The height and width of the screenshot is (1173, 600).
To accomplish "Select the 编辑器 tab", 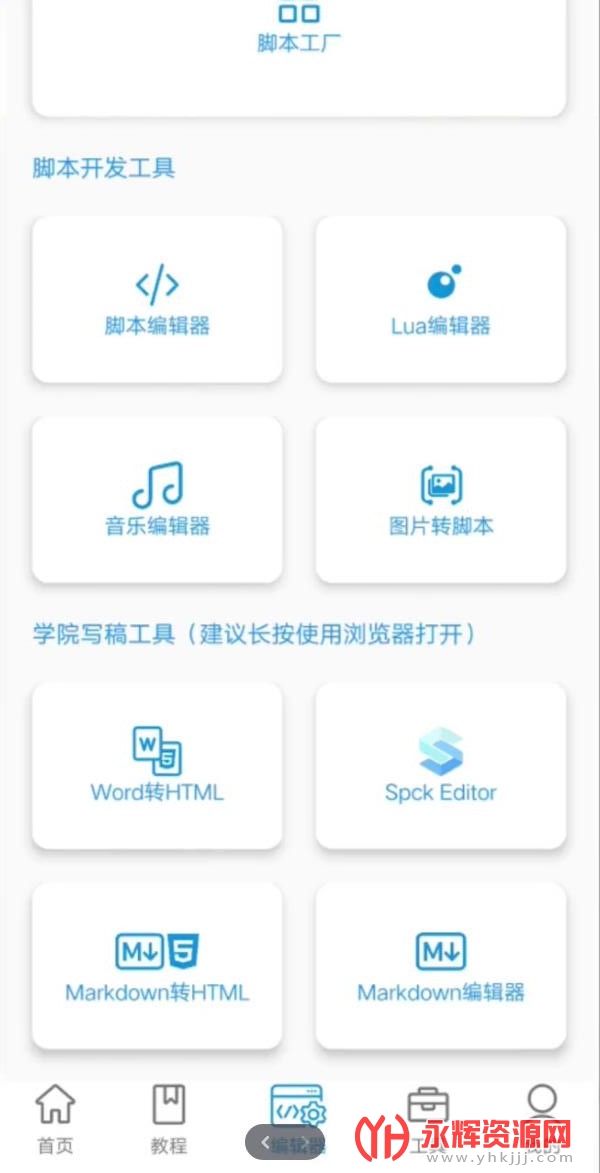I will coord(297,1112).
